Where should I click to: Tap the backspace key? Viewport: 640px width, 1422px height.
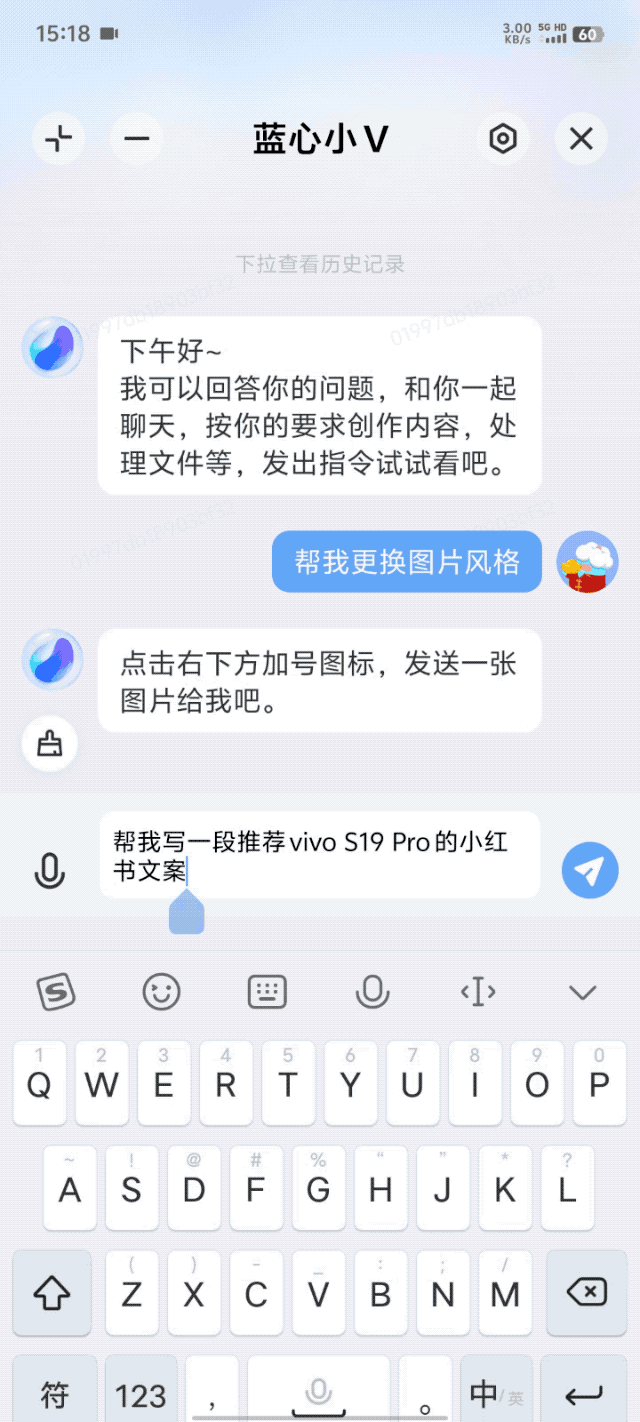click(586, 1294)
